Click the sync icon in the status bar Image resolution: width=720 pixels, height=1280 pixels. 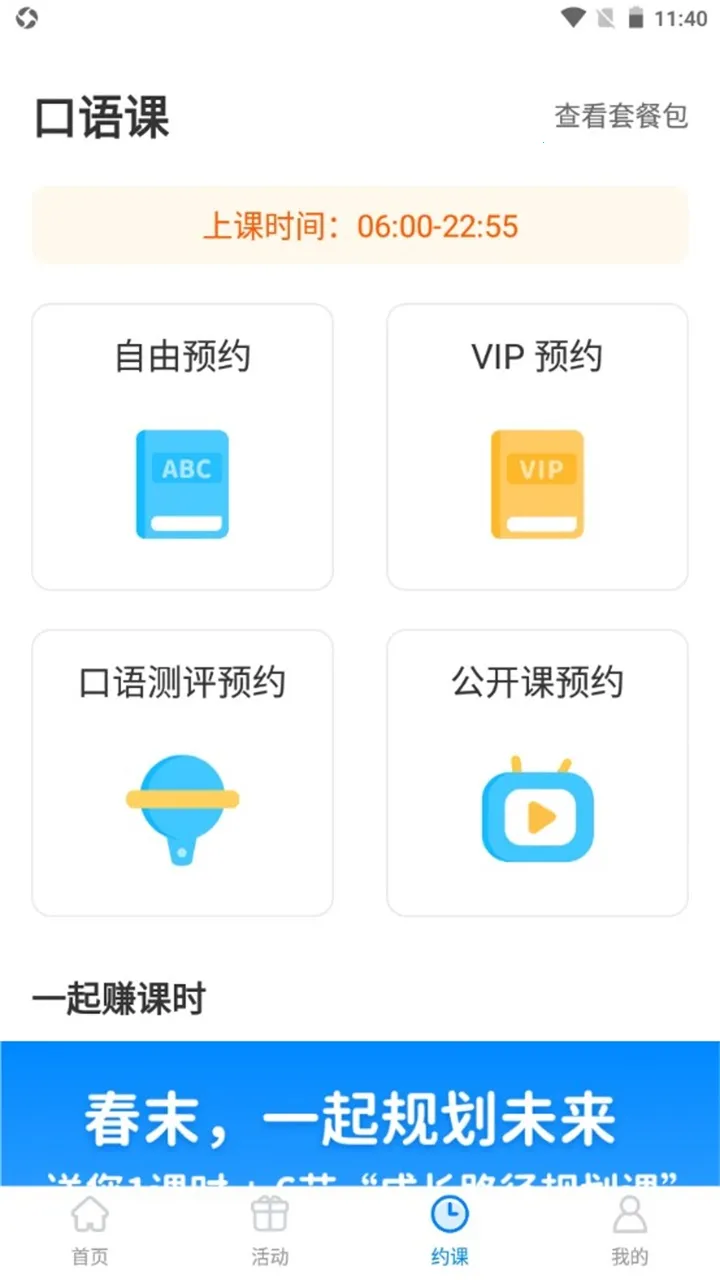(25, 17)
